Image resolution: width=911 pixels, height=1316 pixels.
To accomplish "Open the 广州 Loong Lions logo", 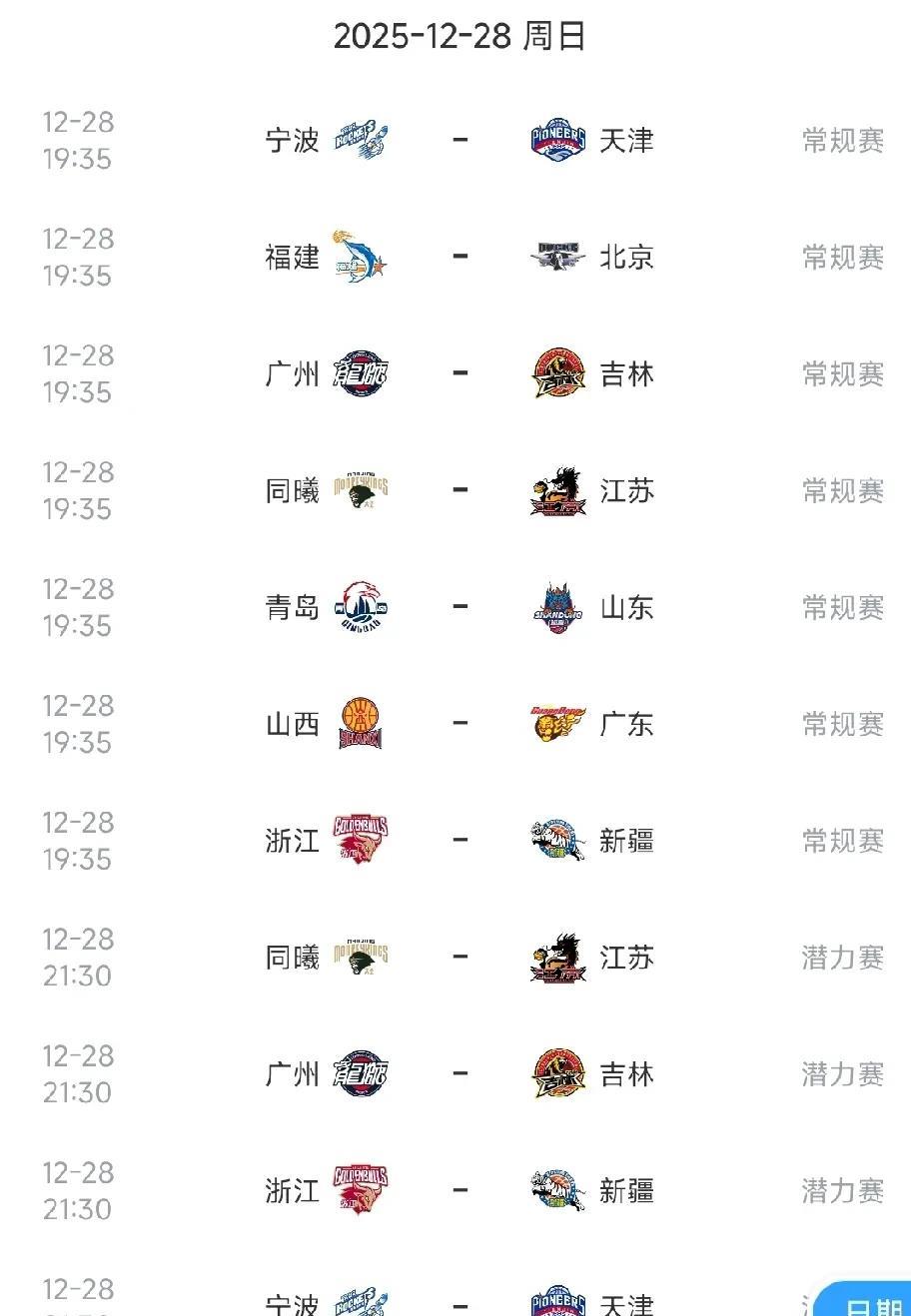I will tap(362, 374).
